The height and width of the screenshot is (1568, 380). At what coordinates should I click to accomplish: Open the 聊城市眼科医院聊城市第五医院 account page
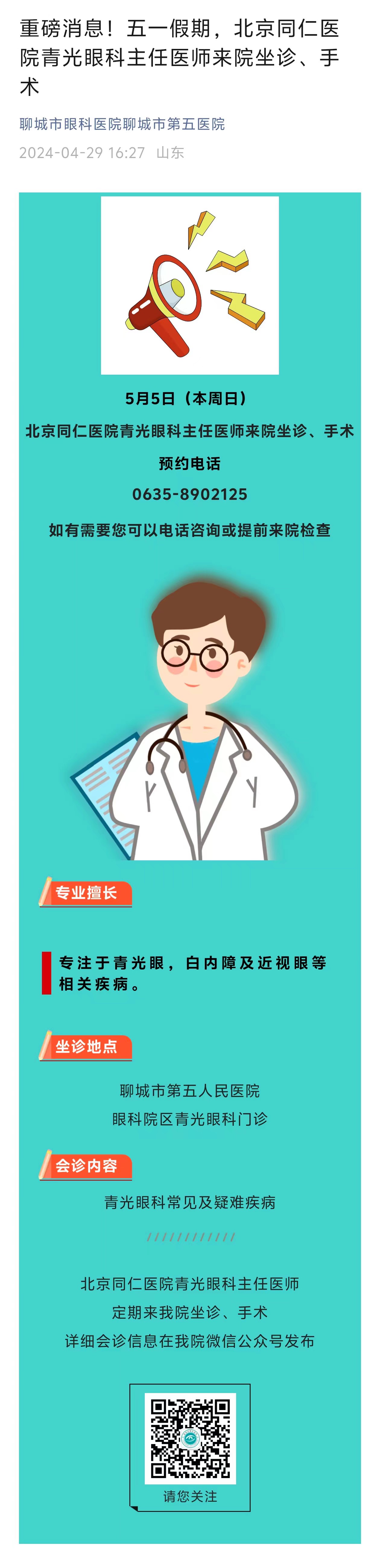(122, 124)
